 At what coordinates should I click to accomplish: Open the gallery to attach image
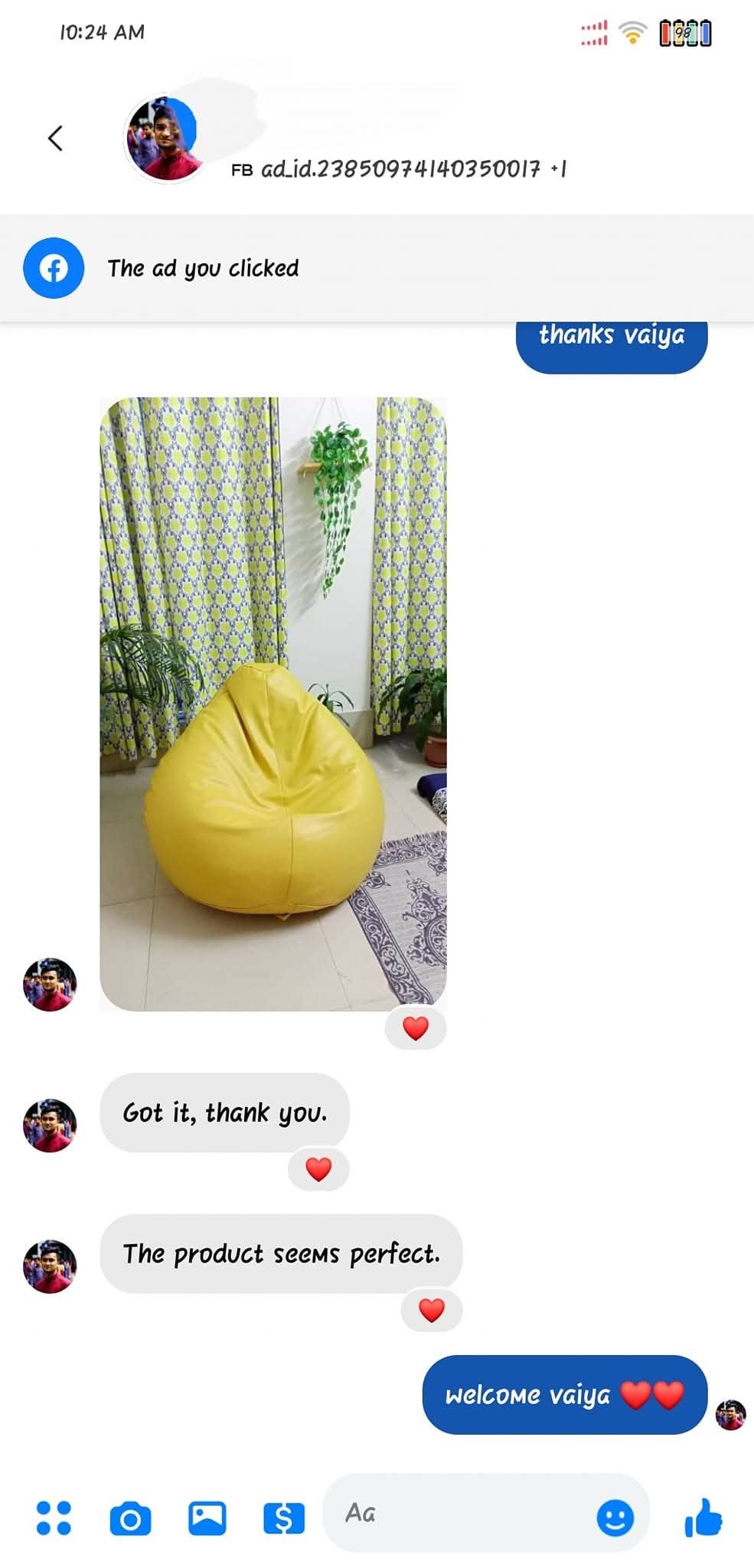(207, 1517)
